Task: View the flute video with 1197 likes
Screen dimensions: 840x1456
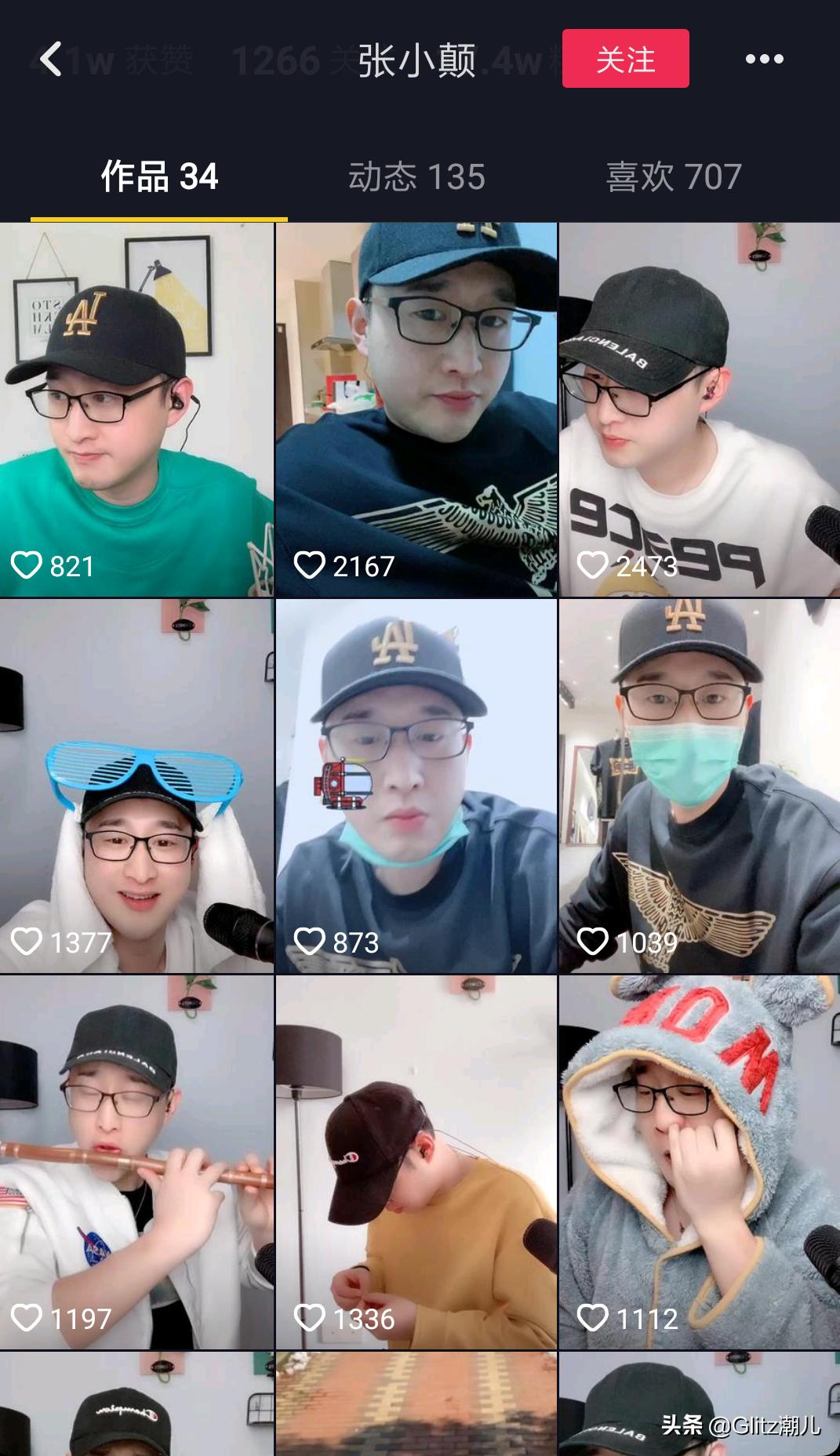Action: pos(136,1162)
